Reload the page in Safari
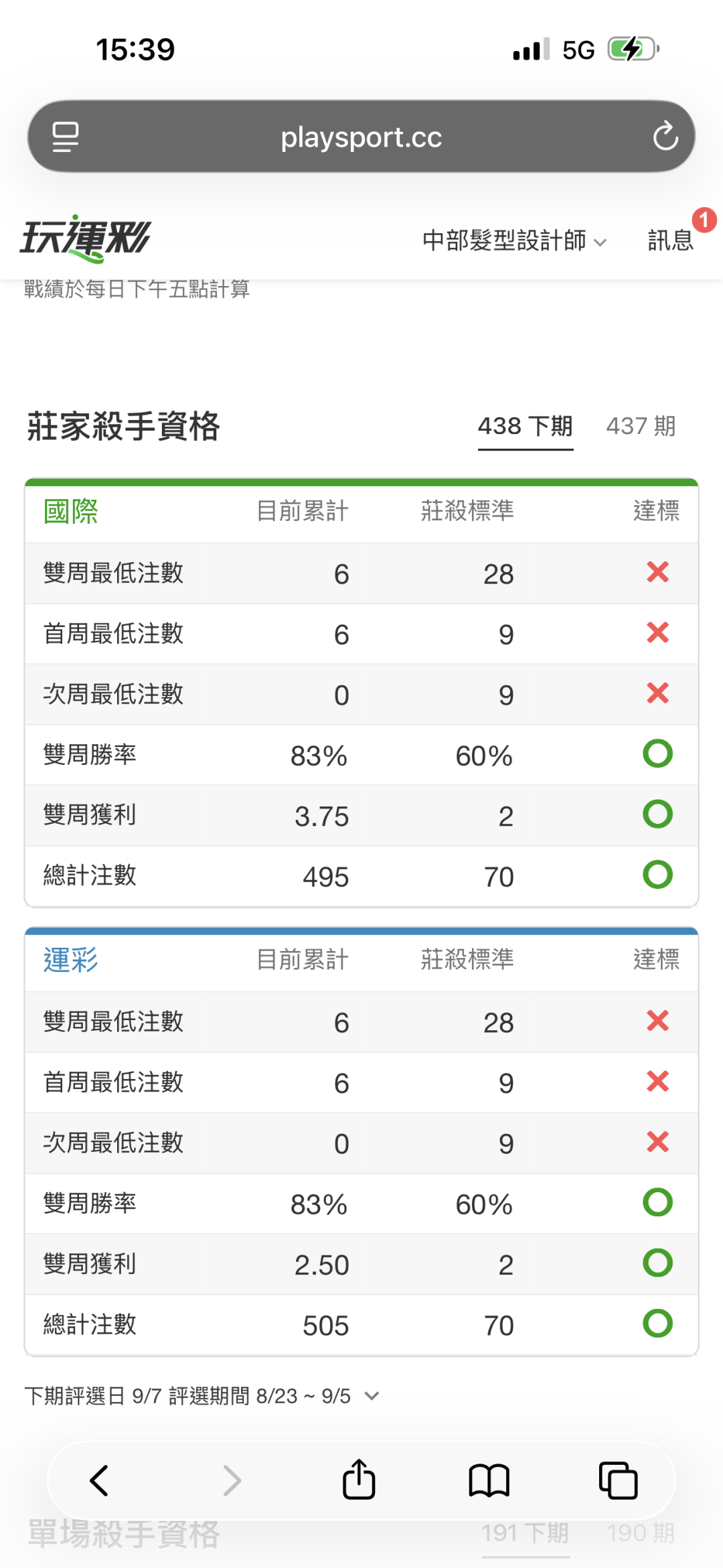The width and height of the screenshot is (723, 1568). 665,137
